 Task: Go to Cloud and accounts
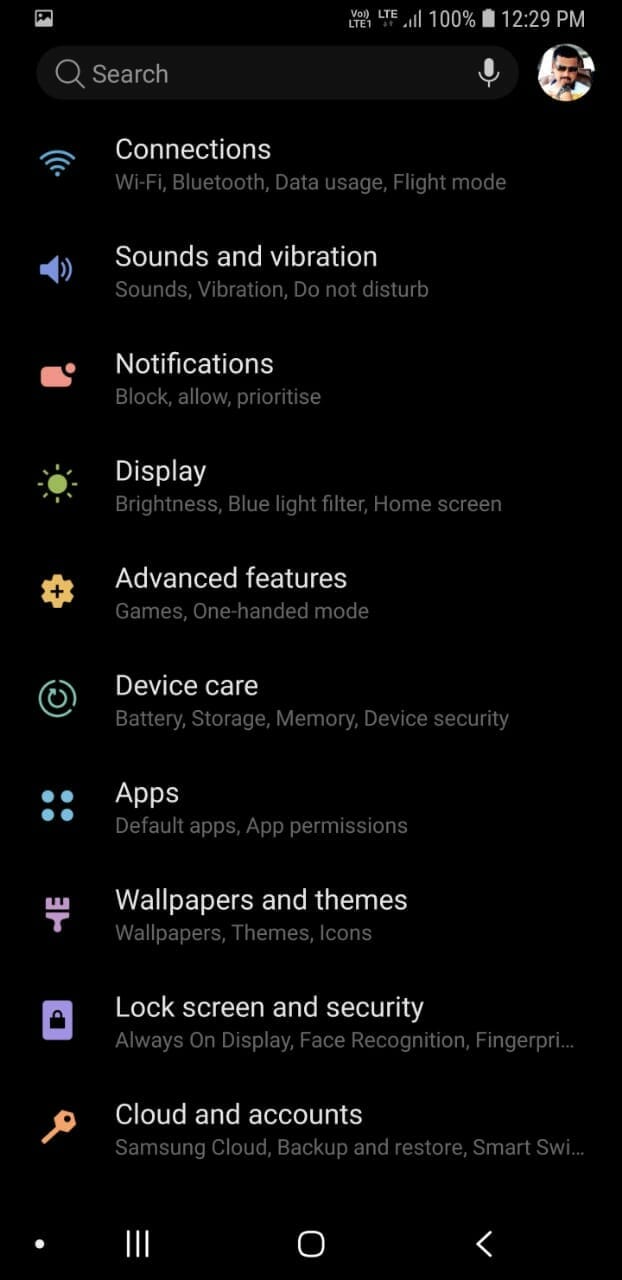coord(310,1128)
